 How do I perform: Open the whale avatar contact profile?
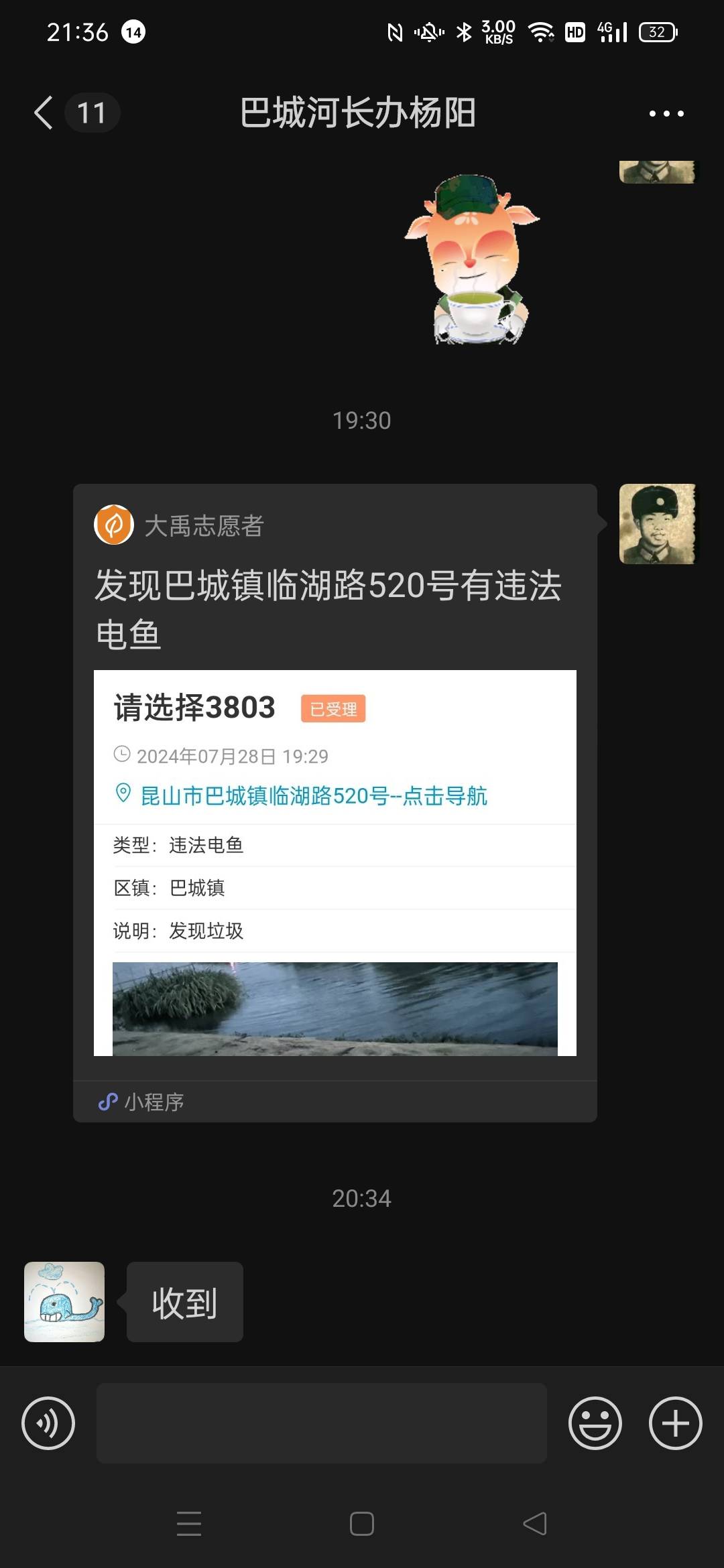[x=64, y=1301]
